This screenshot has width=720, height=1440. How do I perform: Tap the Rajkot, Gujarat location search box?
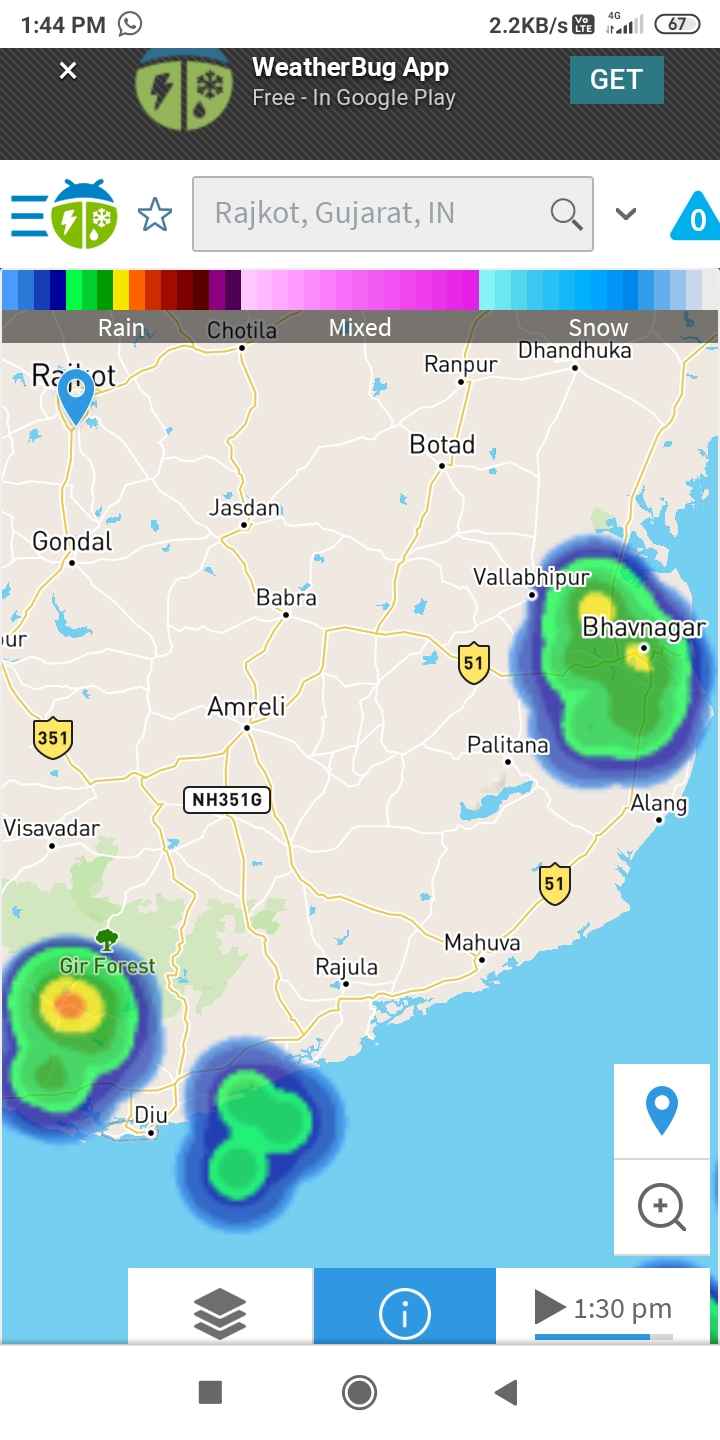tap(380, 214)
